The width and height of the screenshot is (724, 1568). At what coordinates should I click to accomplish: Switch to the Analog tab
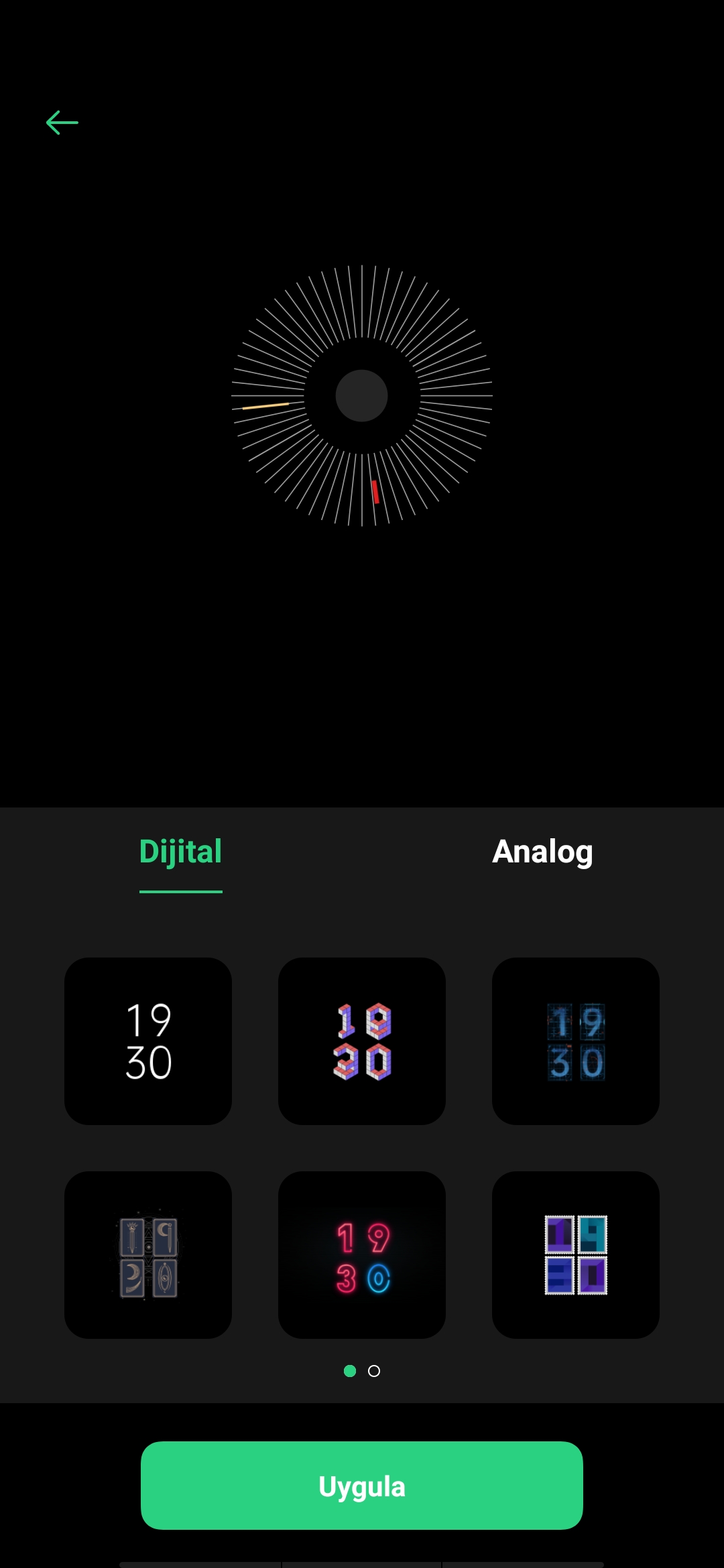coord(542,852)
